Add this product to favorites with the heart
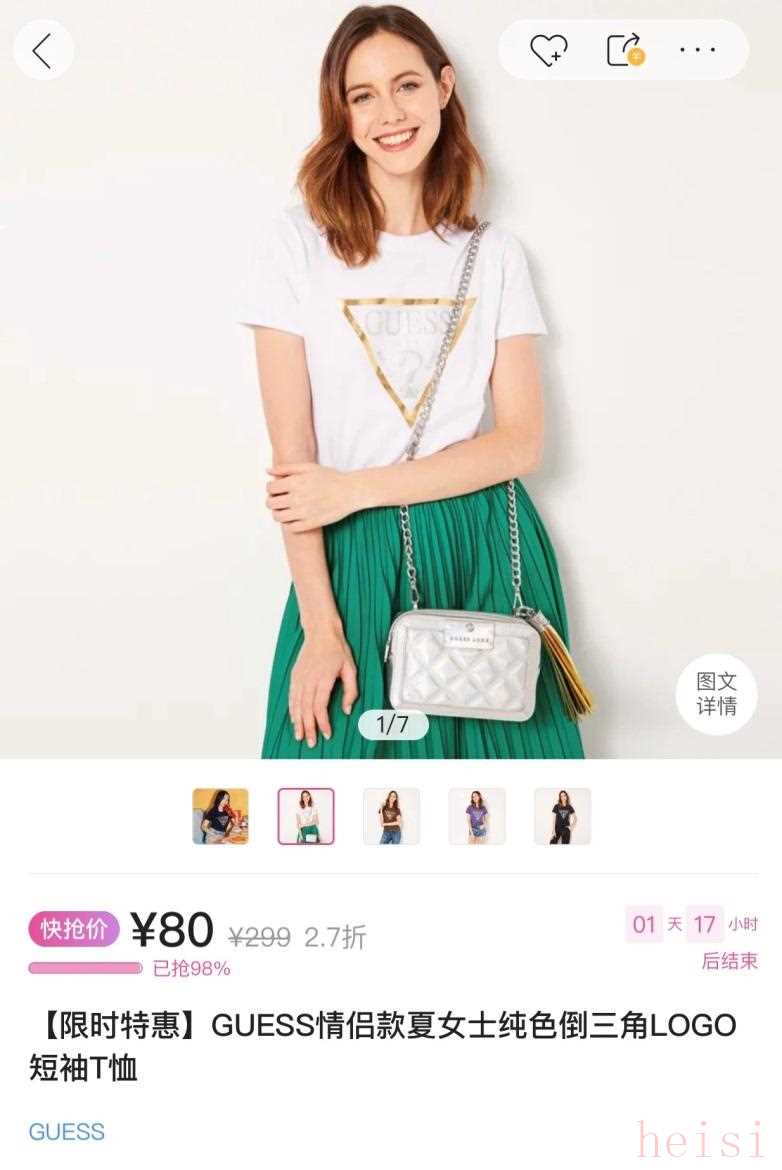Screen dimensions: 782x1170 point(548,50)
